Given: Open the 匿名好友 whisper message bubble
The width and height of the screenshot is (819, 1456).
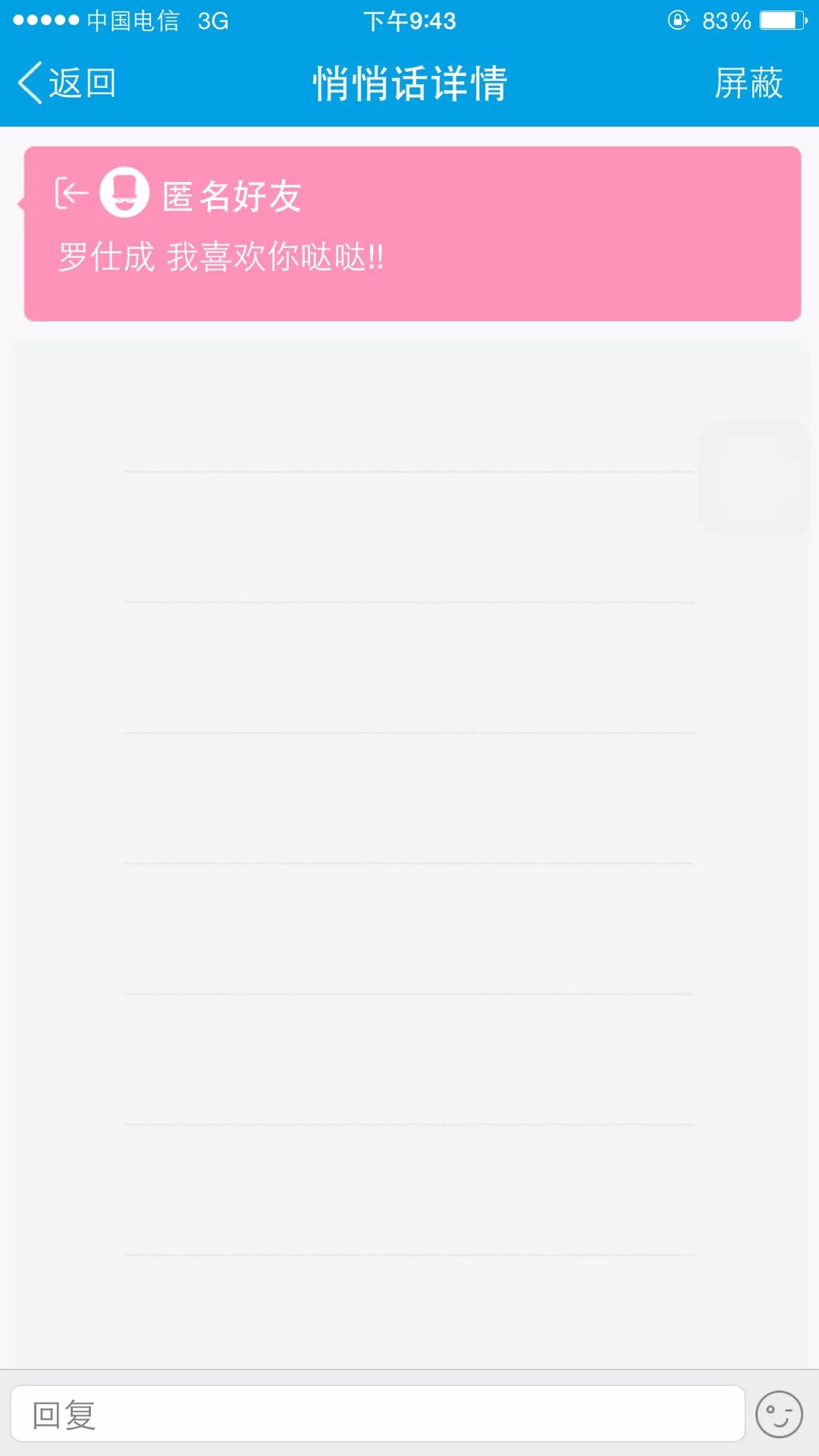Looking at the screenshot, I should [x=413, y=234].
